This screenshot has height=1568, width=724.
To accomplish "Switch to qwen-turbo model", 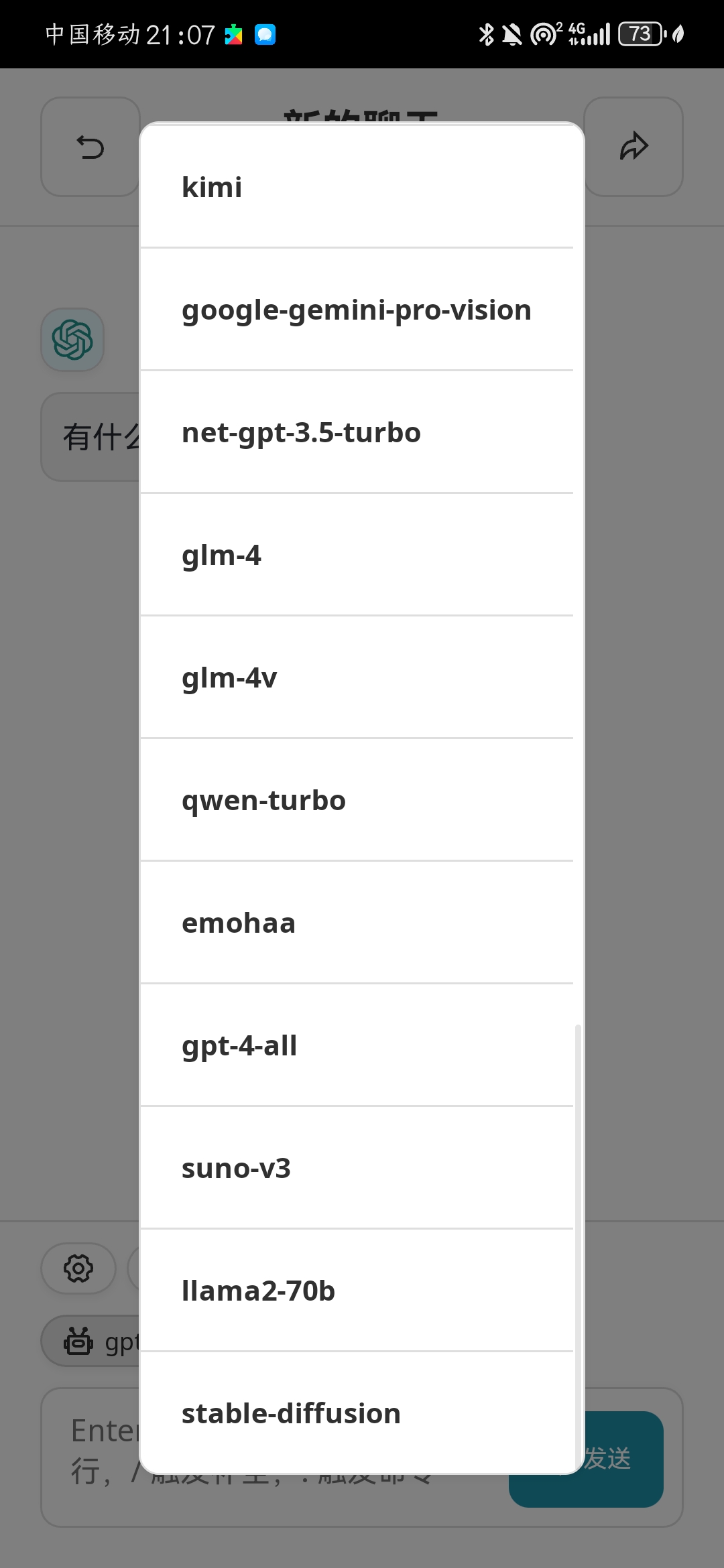I will click(x=357, y=800).
